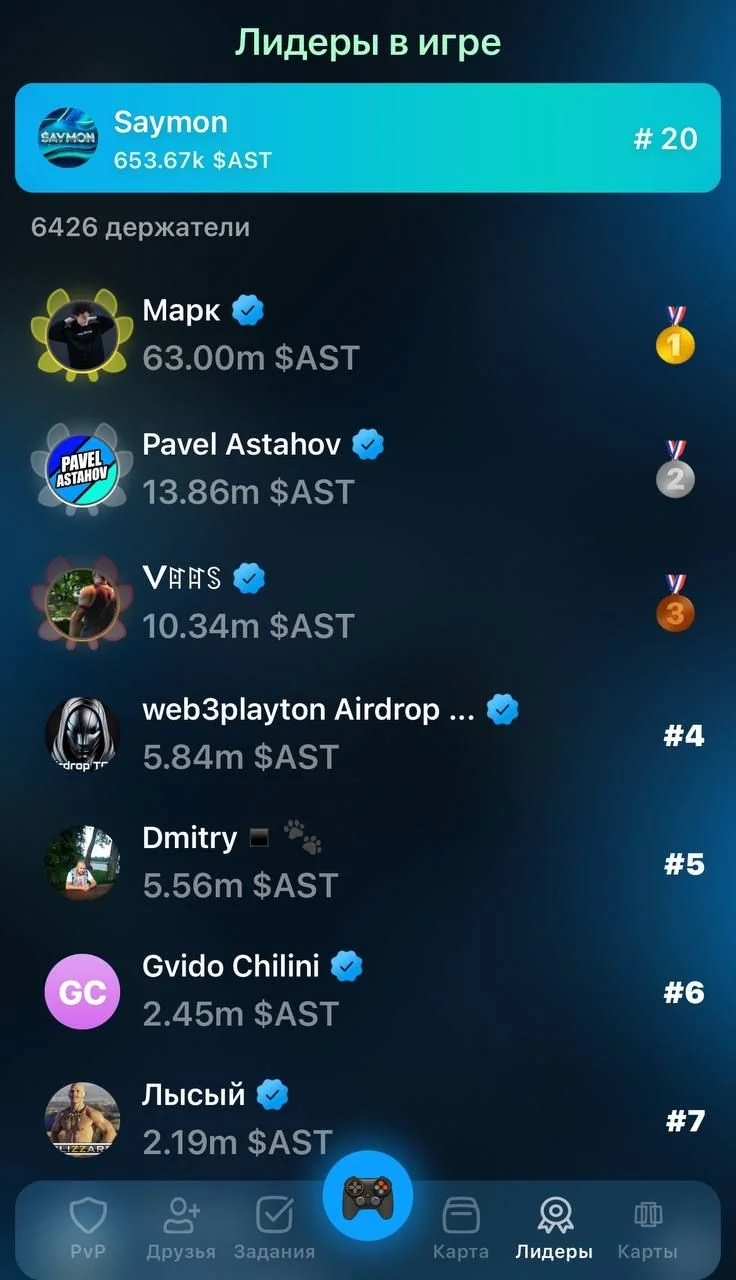Open the PvP tab
The height and width of the screenshot is (1280, 736).
pos(88,1229)
